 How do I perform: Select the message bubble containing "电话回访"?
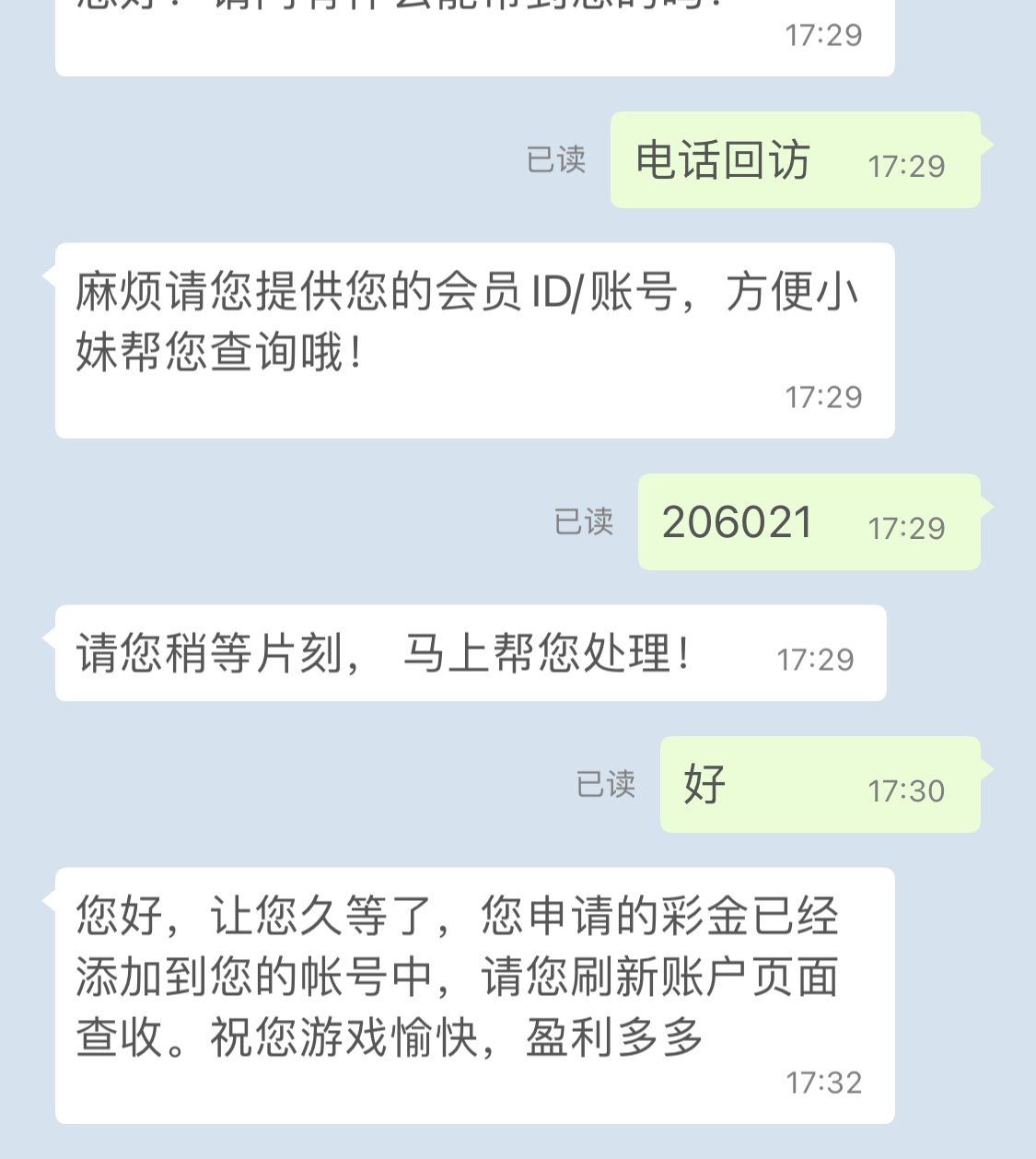tap(794, 162)
